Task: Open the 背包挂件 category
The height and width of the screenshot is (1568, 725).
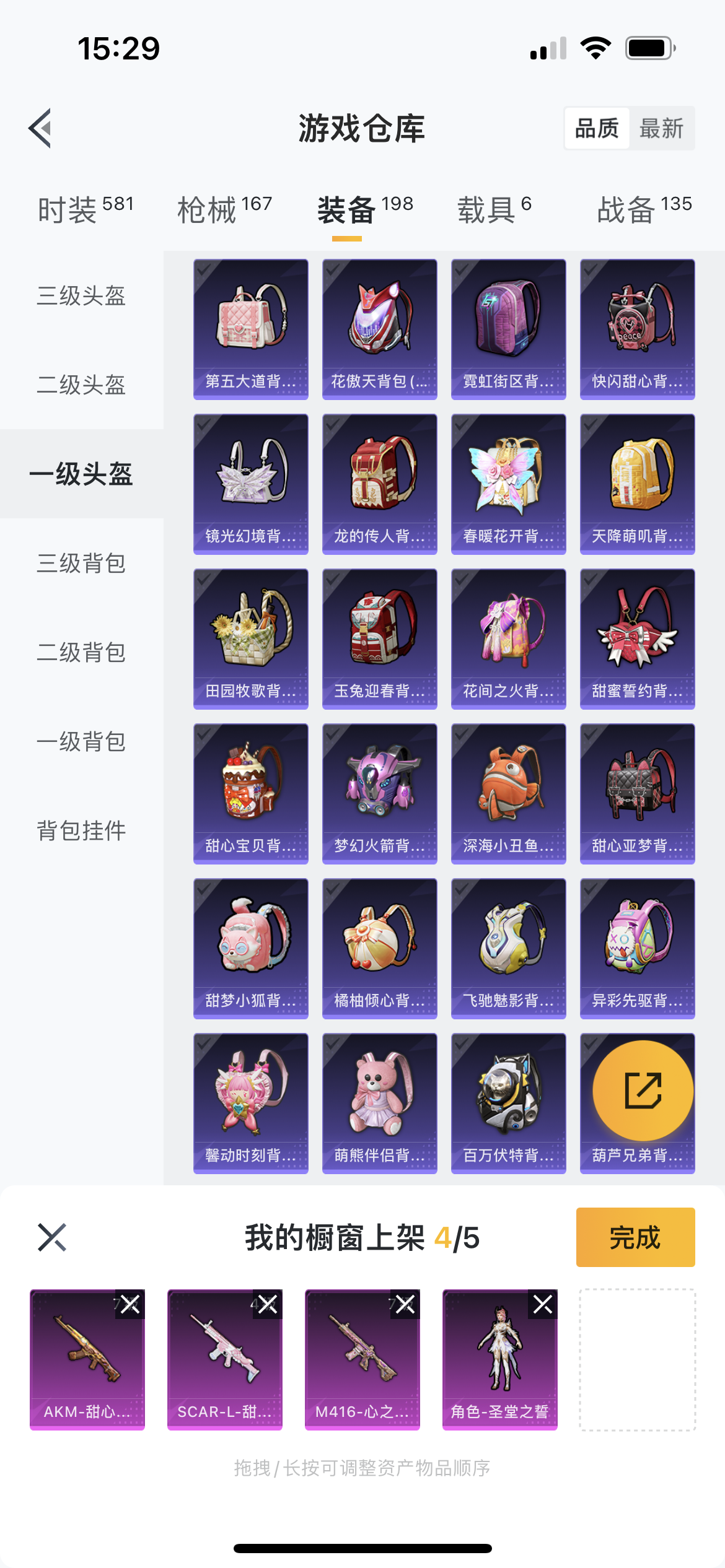Action: [x=81, y=830]
